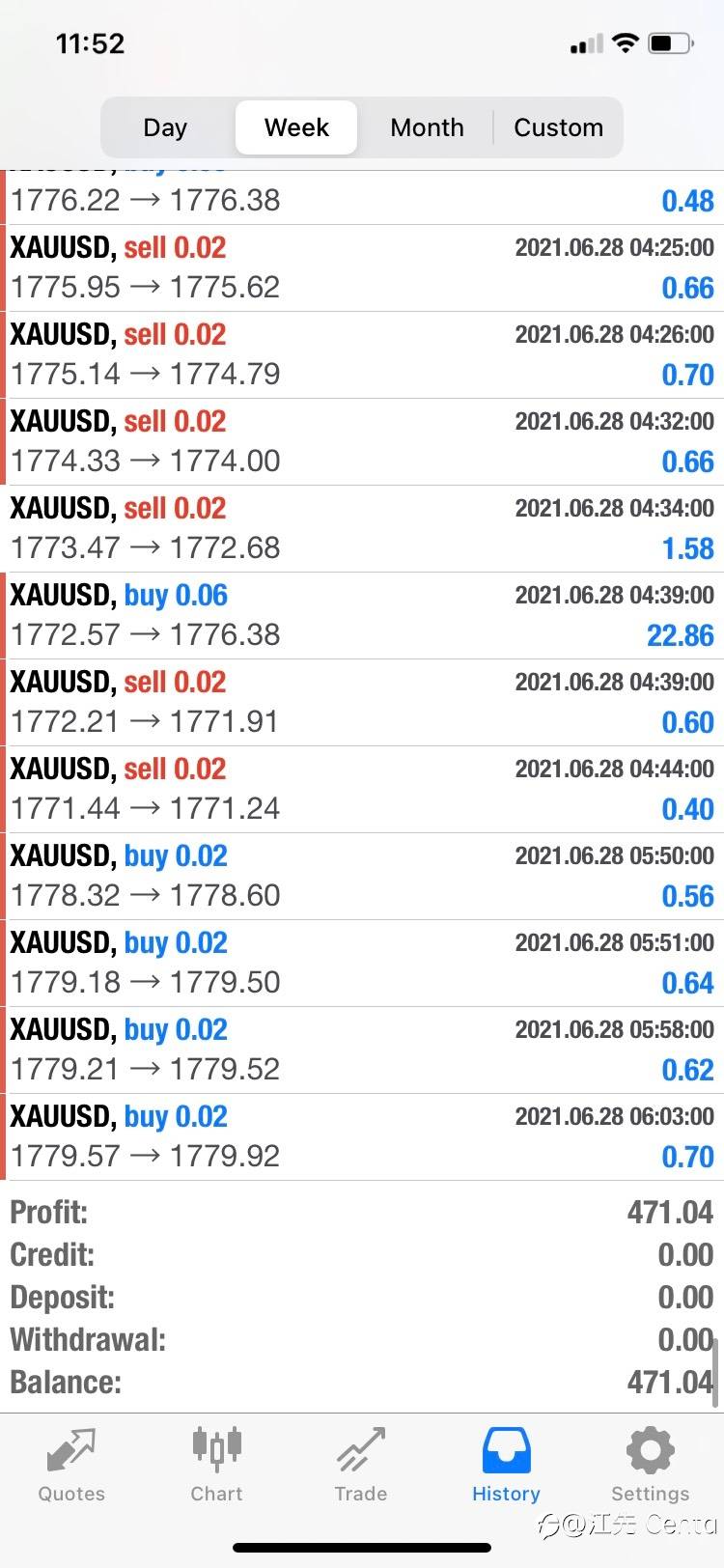
Task: Open the sell trade at 04:44:00
Action: (x=362, y=789)
